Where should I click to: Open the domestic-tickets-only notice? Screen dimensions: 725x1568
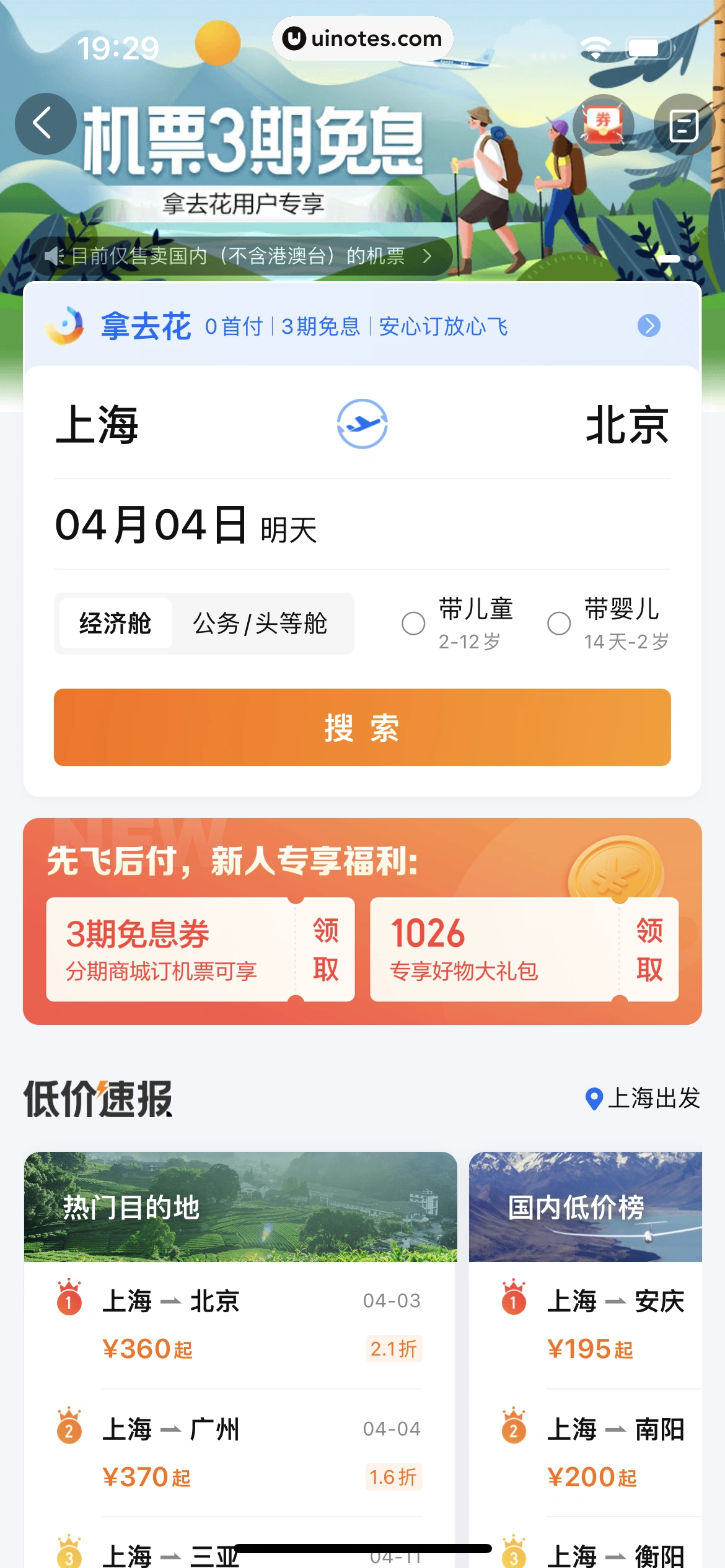tap(240, 256)
